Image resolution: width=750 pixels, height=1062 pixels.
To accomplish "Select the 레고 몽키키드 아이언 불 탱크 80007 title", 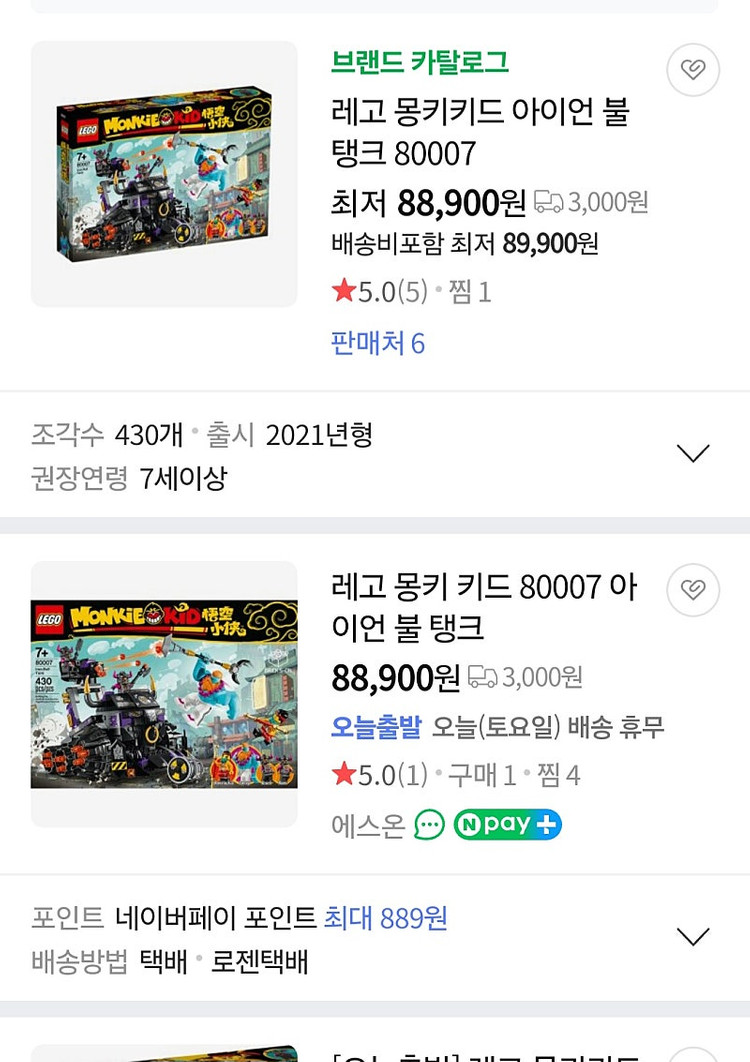I will (x=478, y=134).
